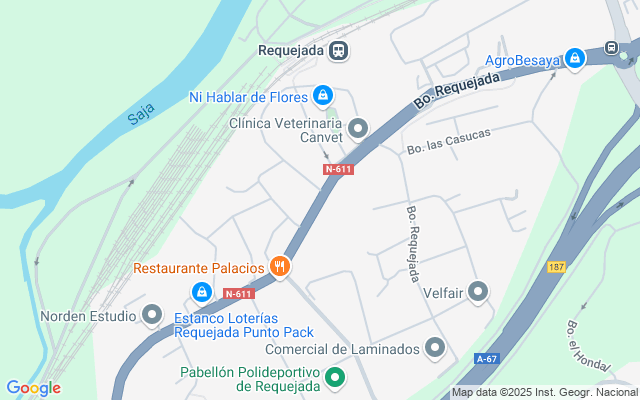Select the Restaurante Palacios restaurant pin
The width and height of the screenshot is (640, 400).
point(280,267)
